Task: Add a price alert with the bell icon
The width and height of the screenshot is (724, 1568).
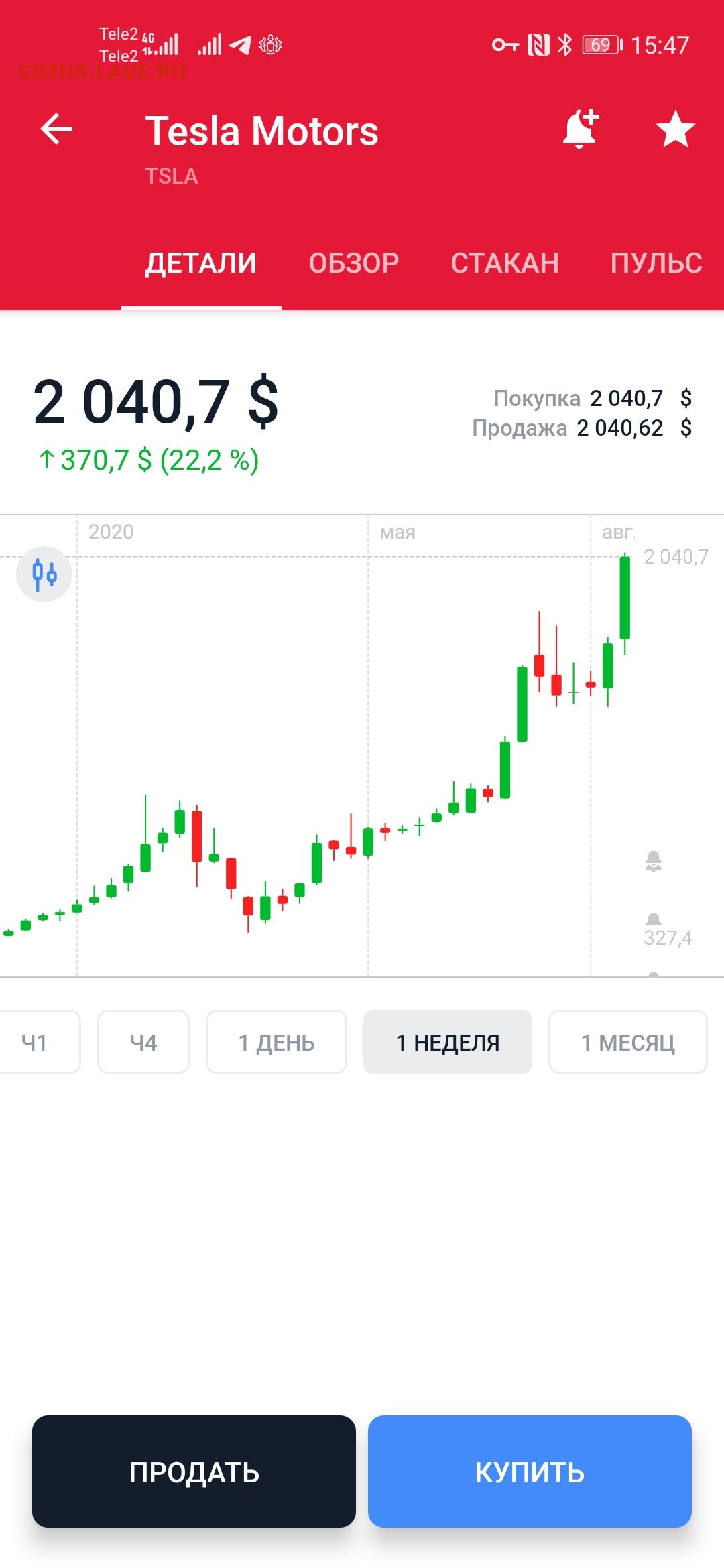Action: (x=581, y=128)
